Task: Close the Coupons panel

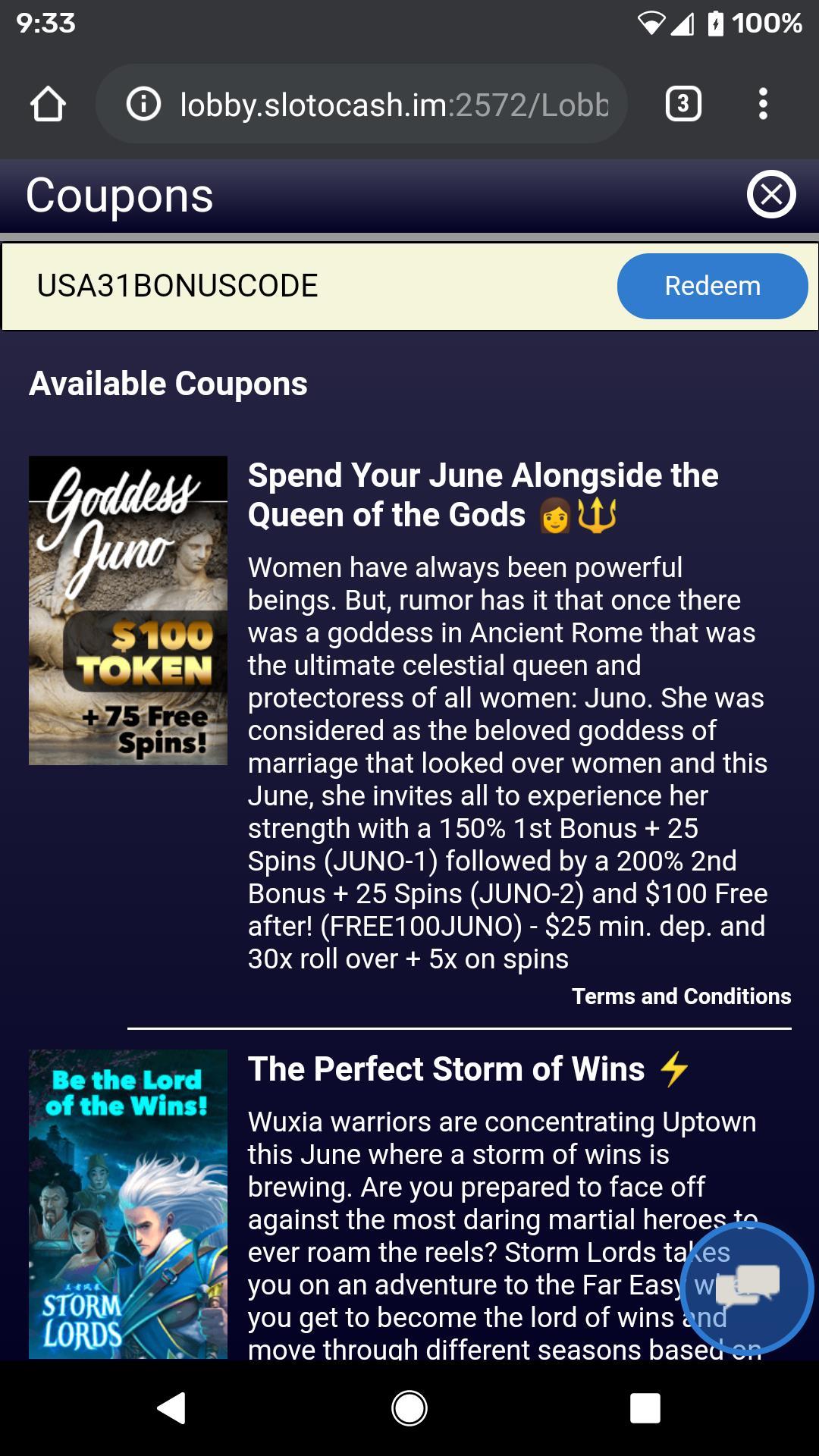Action: pyautogui.click(x=771, y=195)
